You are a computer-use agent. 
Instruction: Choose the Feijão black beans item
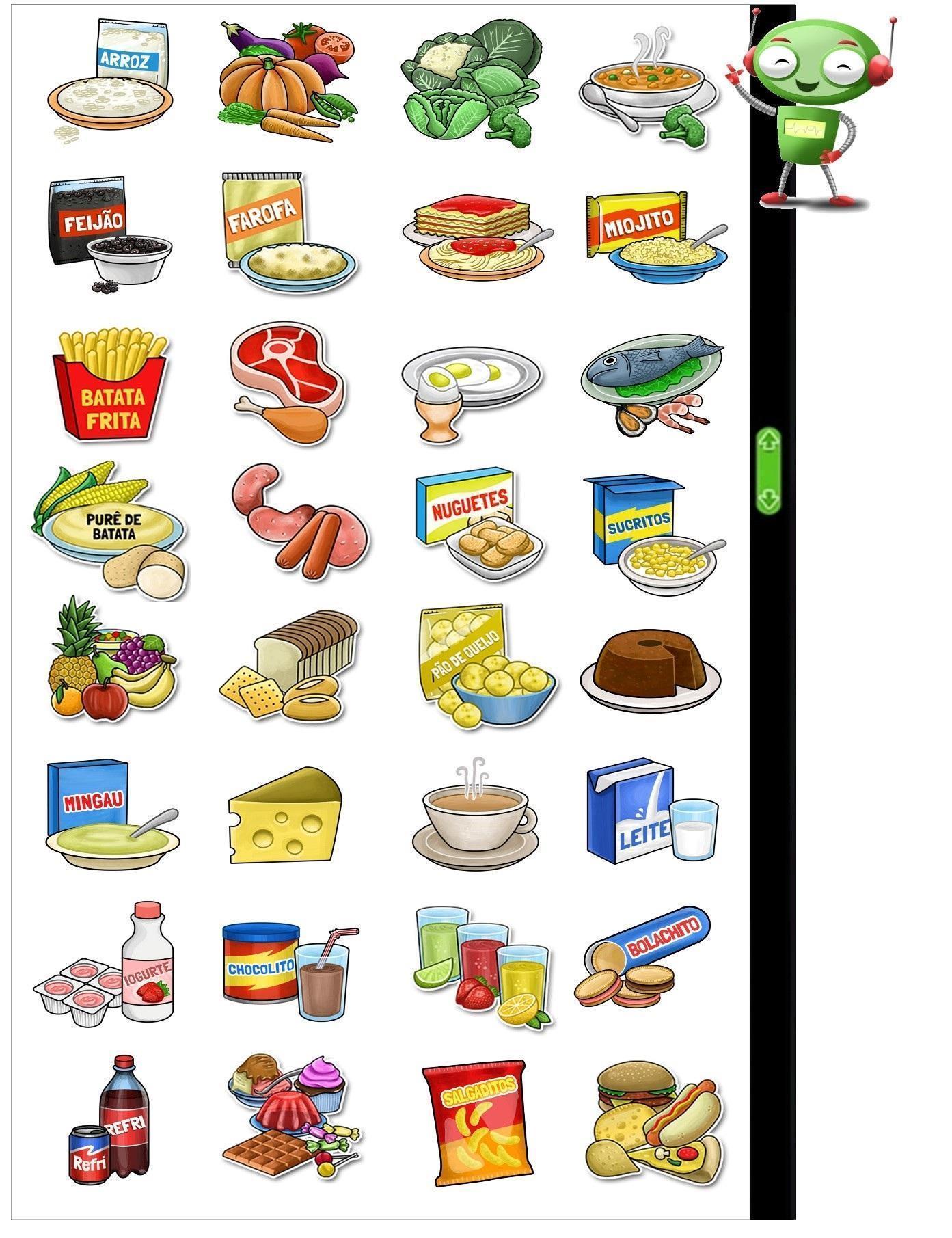[109, 234]
